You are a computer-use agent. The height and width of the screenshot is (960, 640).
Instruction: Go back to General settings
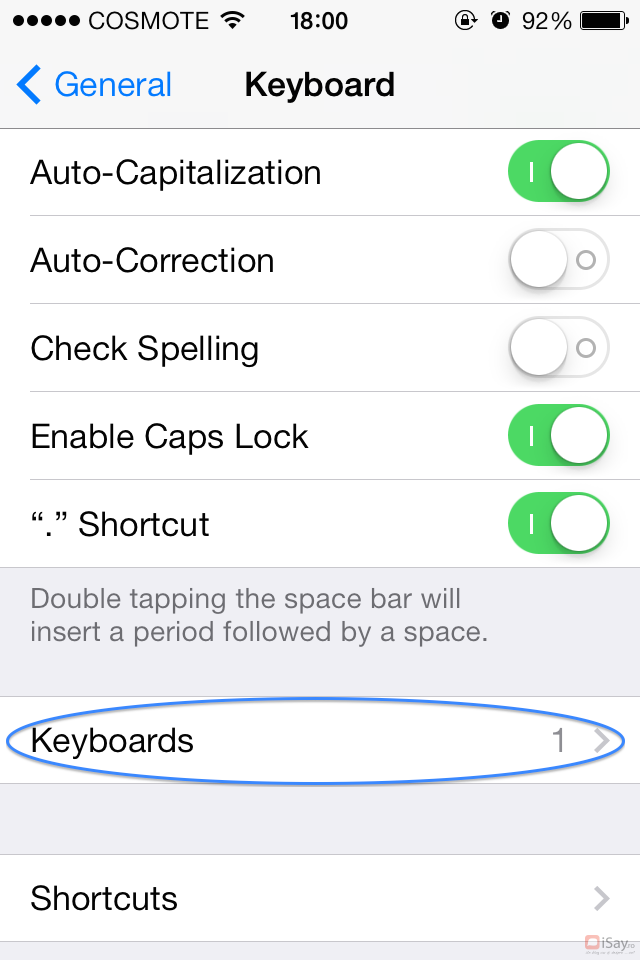click(x=95, y=85)
